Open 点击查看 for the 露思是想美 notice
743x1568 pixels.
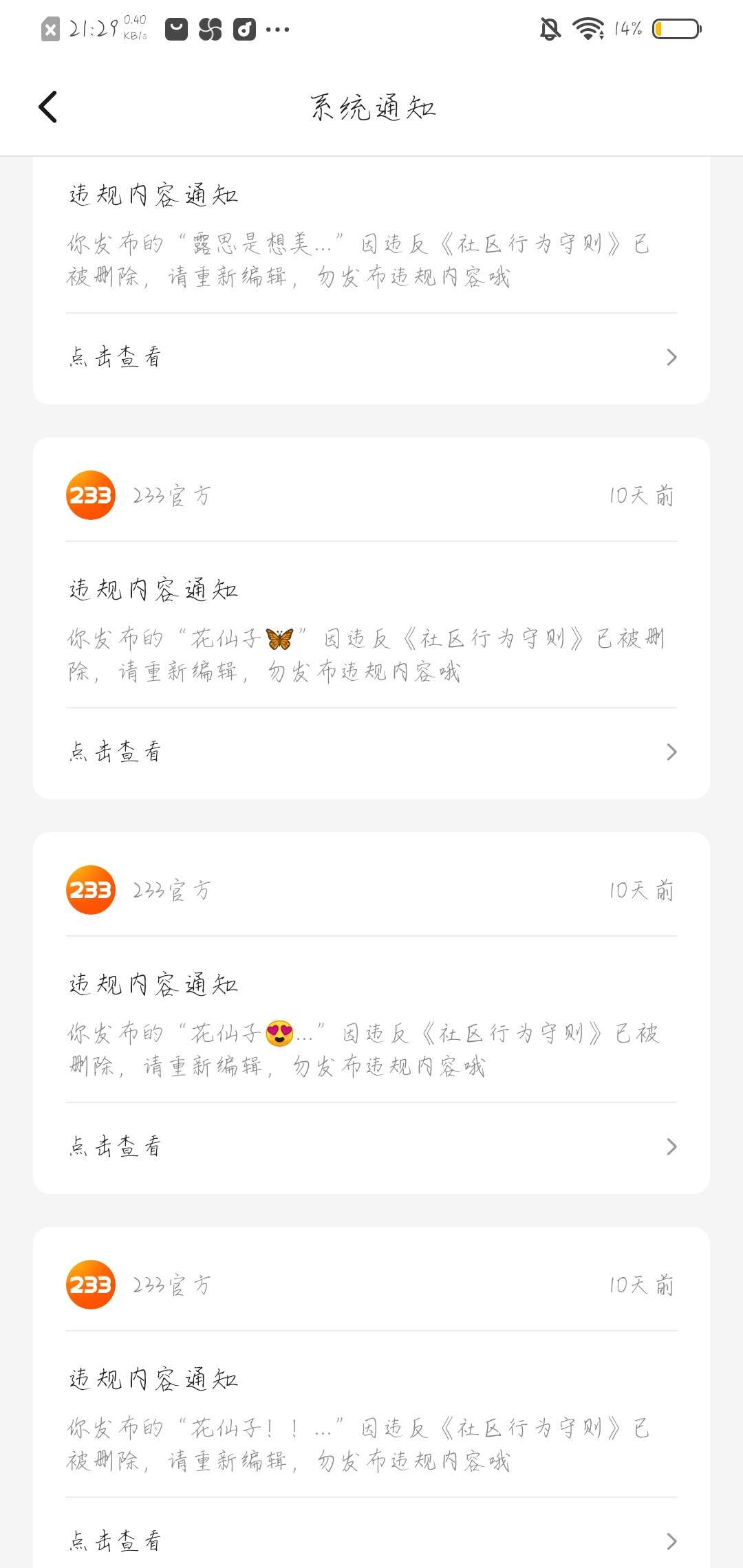pyautogui.click(x=371, y=358)
